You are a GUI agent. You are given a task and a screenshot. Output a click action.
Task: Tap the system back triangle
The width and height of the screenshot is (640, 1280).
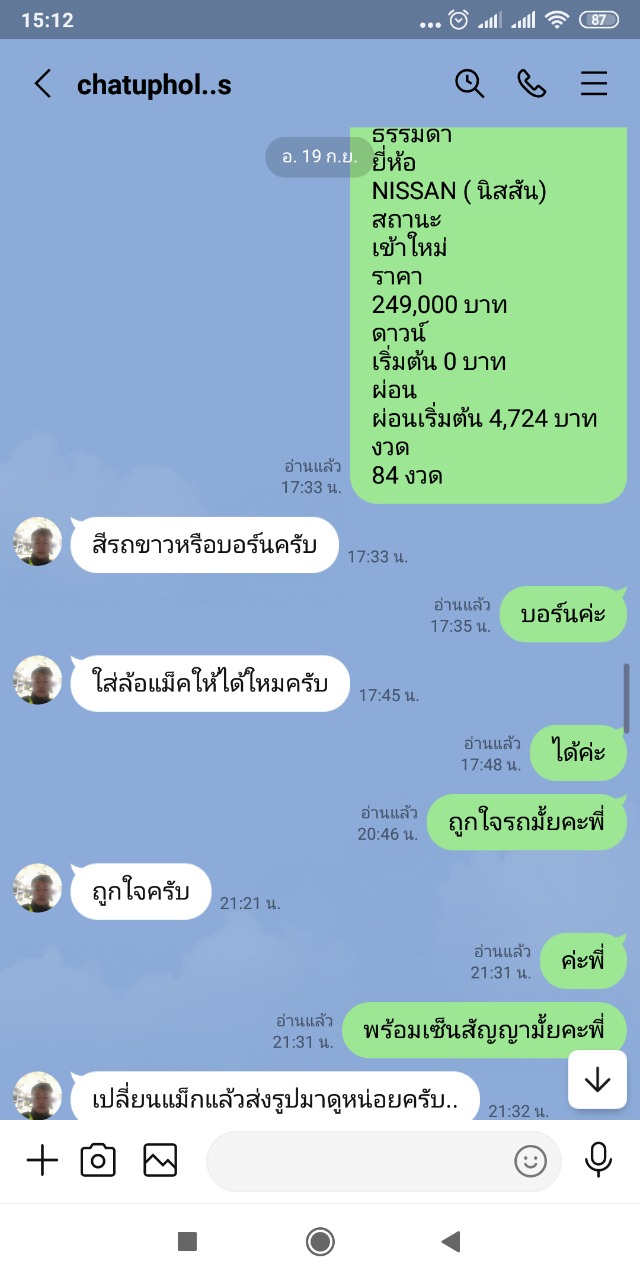pos(451,1242)
